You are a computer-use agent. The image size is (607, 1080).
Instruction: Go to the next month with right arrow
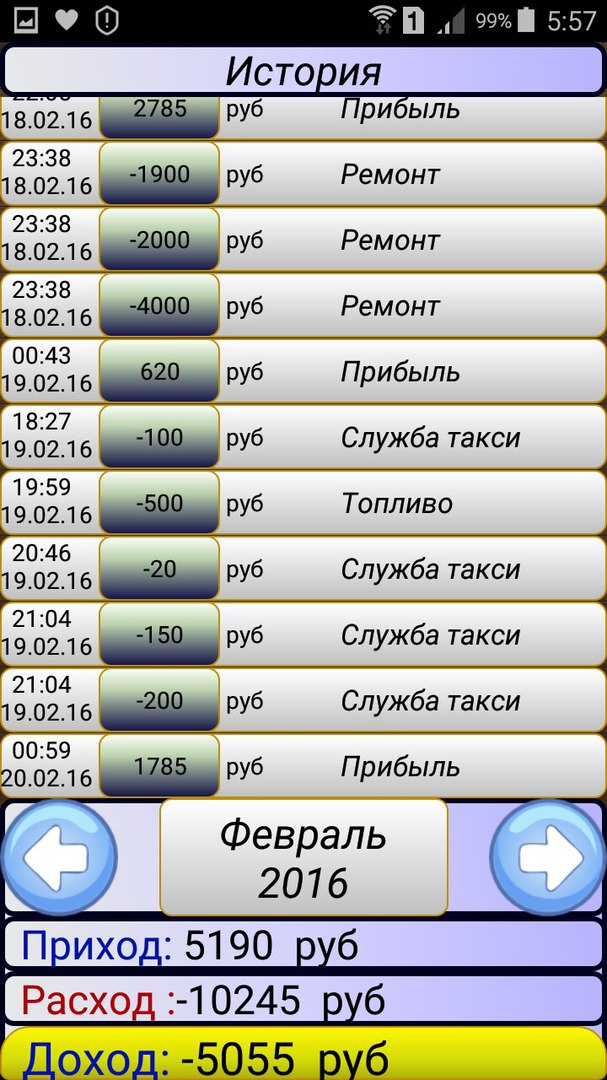pyautogui.click(x=549, y=858)
